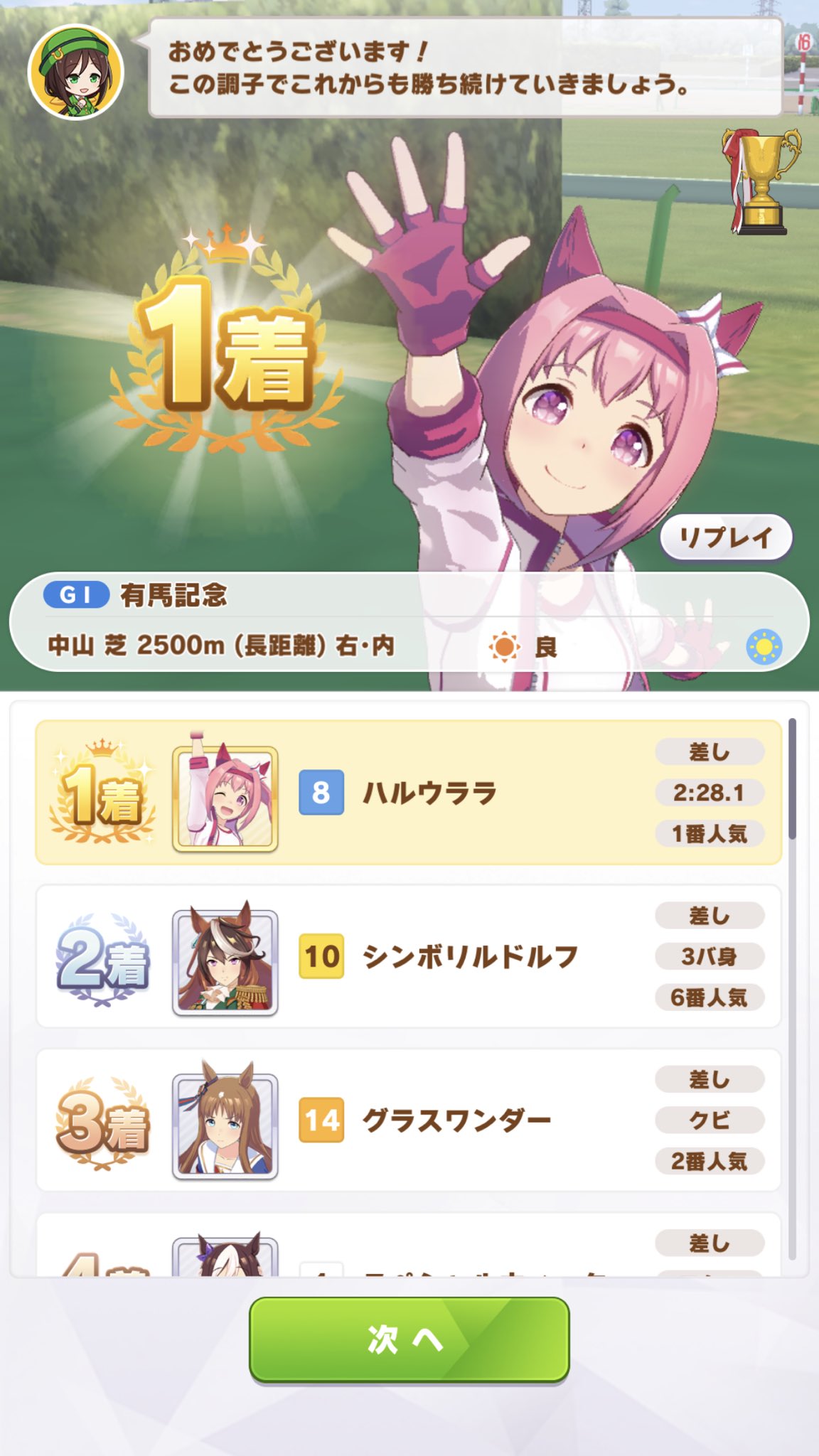
Task: Tap the 次へ button to continue
Action: (x=409, y=1340)
